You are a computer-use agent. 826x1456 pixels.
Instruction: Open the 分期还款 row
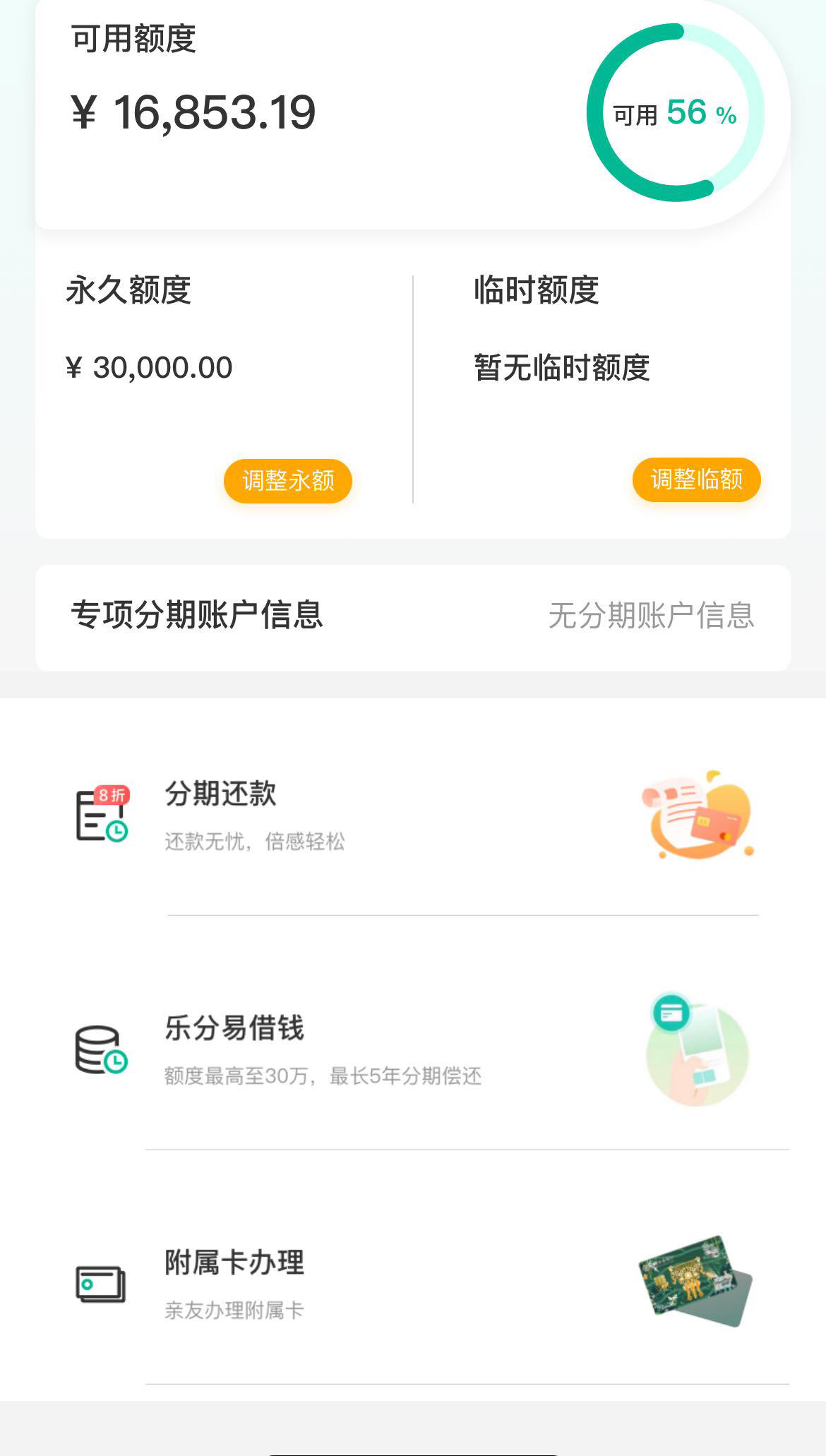click(x=413, y=815)
